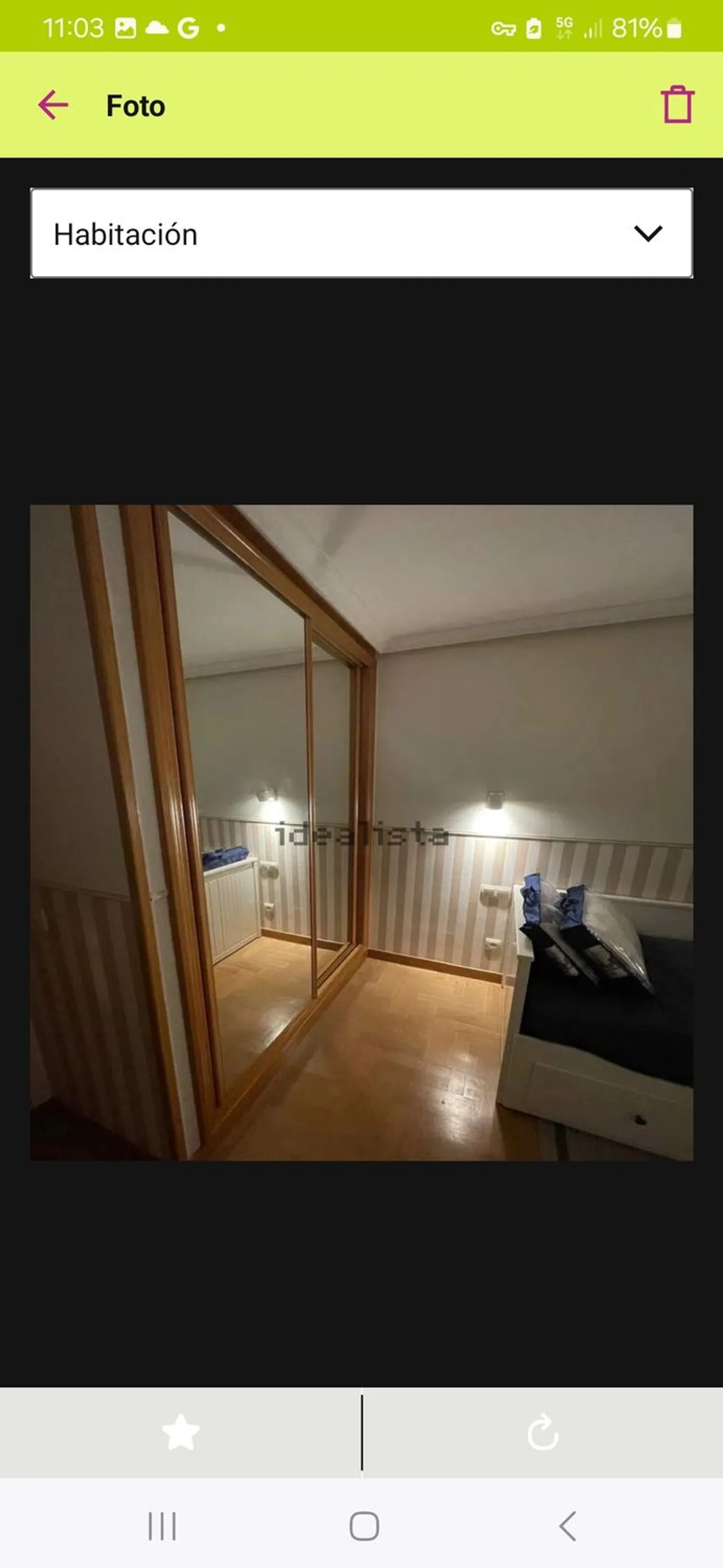The image size is (723, 1568).
Task: Mark this photo as main with star
Action: (x=181, y=1433)
